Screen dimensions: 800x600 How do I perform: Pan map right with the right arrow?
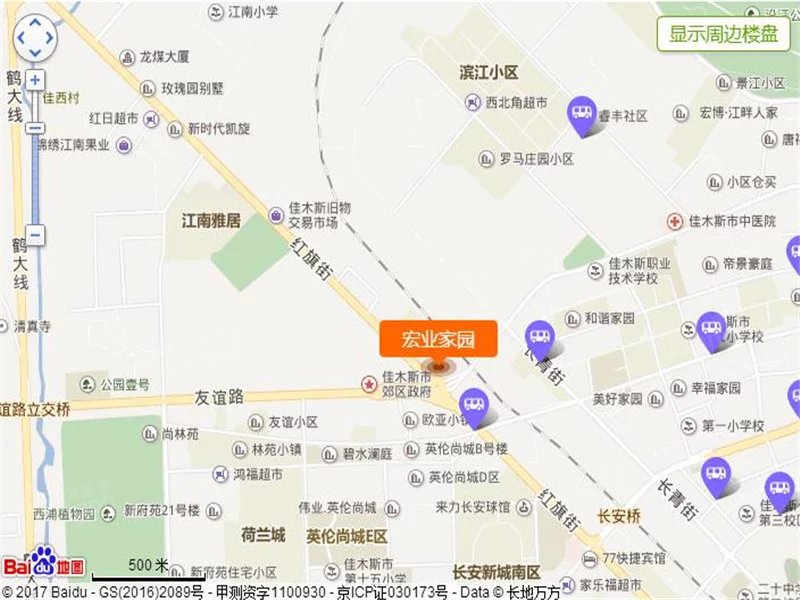click(49, 39)
